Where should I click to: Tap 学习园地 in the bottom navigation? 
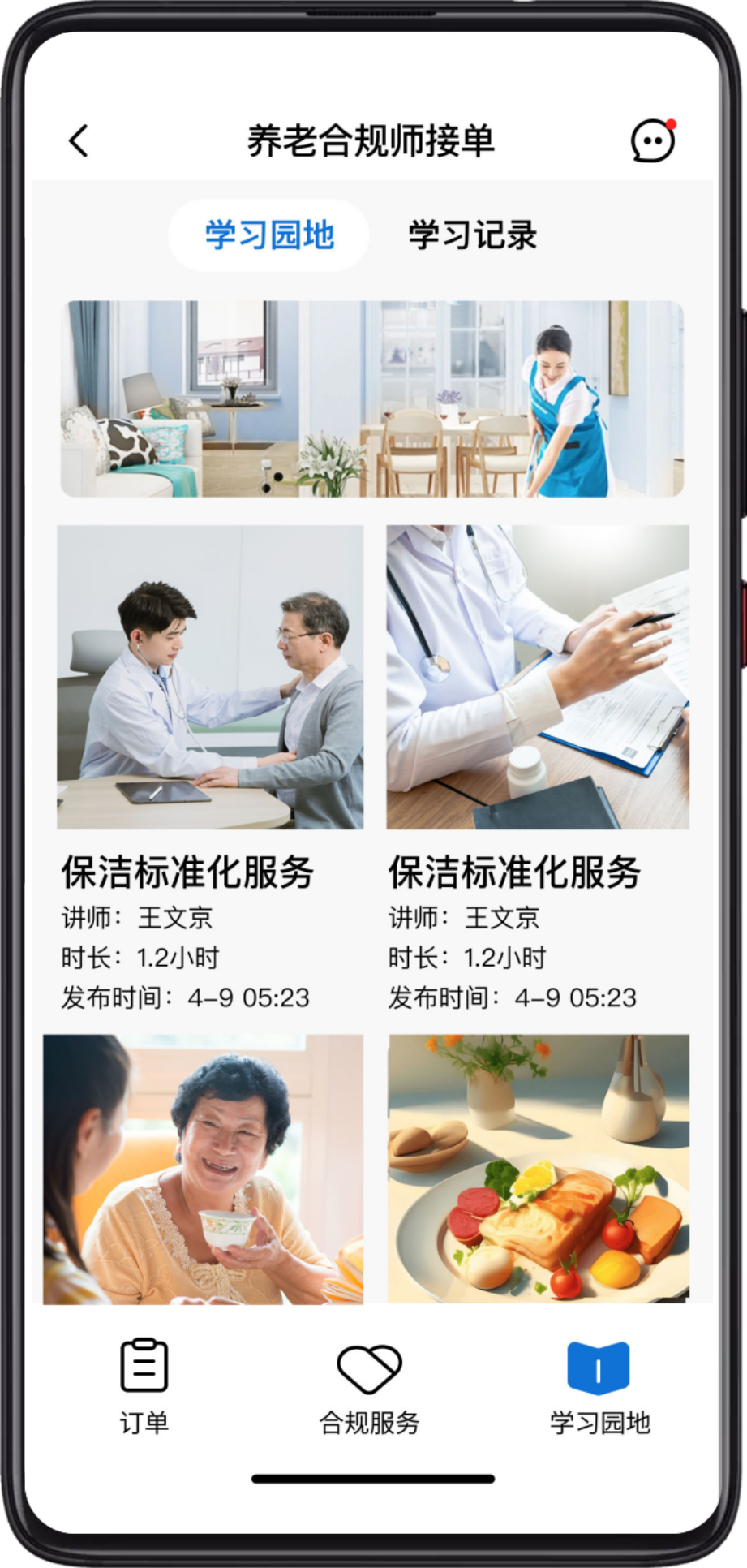[x=599, y=1386]
